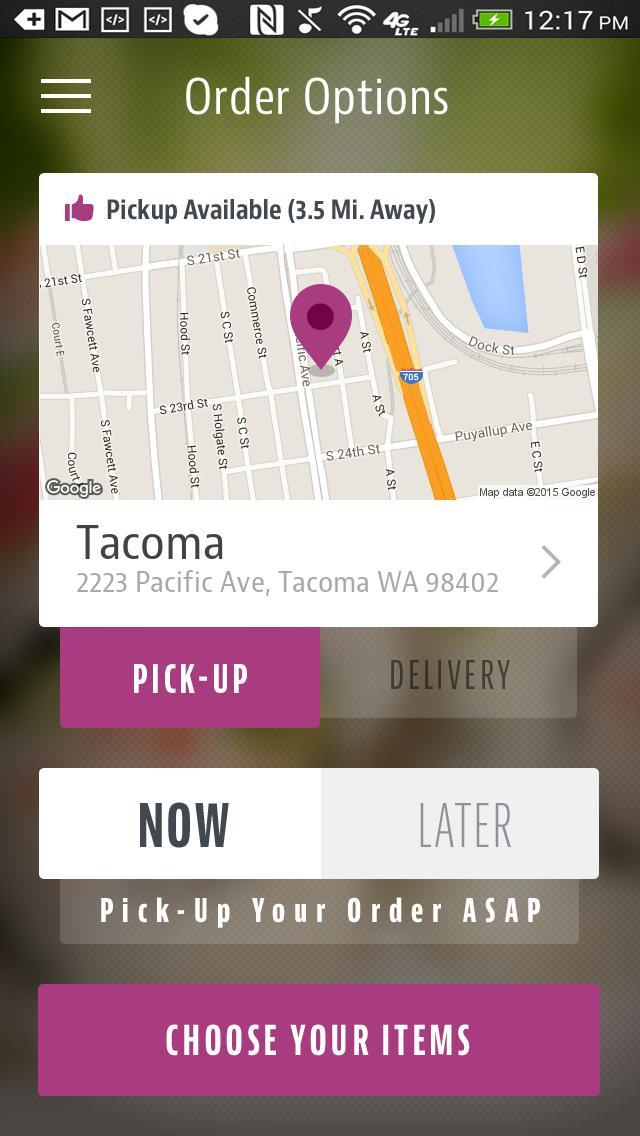The width and height of the screenshot is (640, 1136).
Task: Switch to the Delivery option
Action: tap(449, 675)
